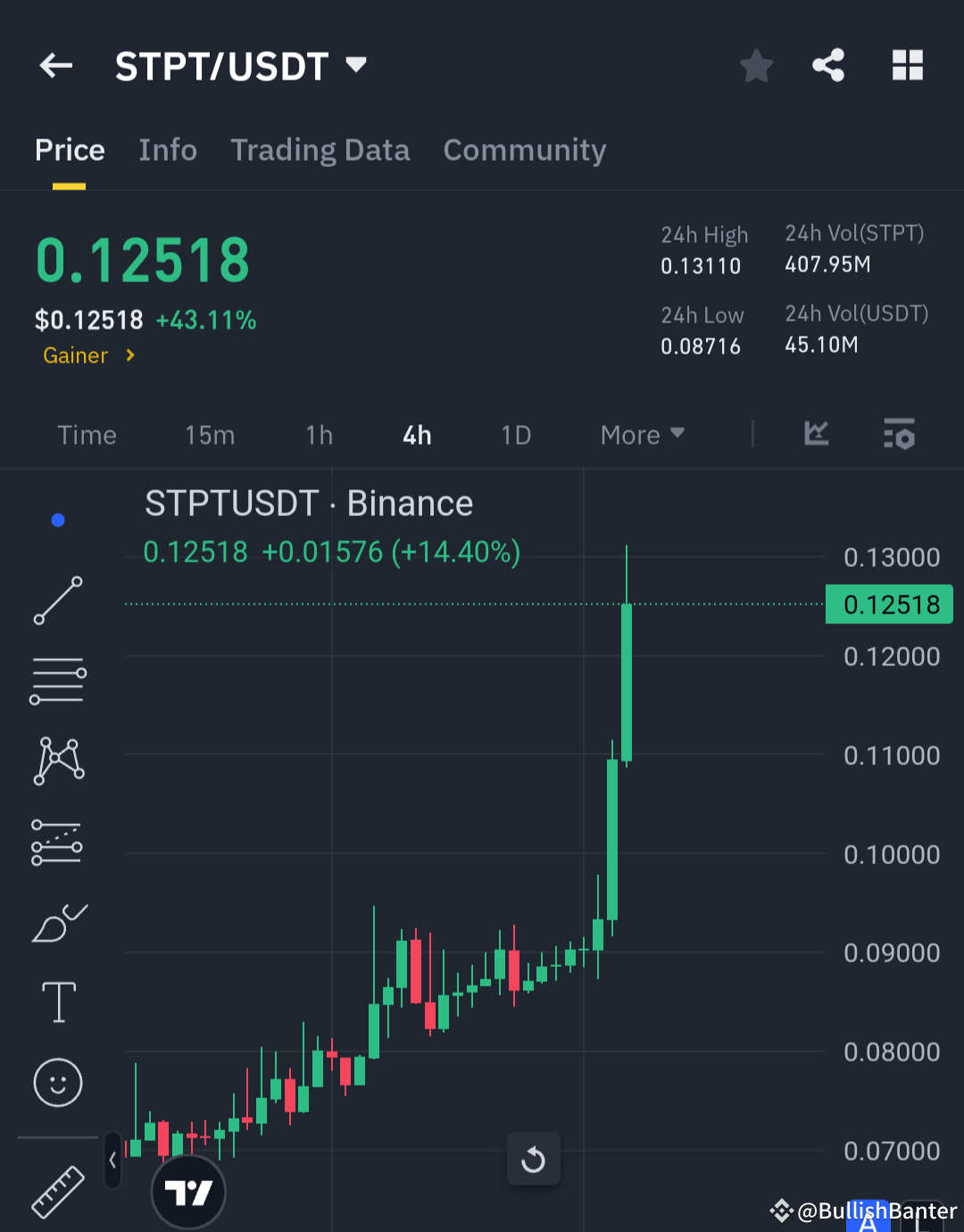Open the emoji sticker tool
Screen dimensions: 964x1232
click(x=57, y=1082)
